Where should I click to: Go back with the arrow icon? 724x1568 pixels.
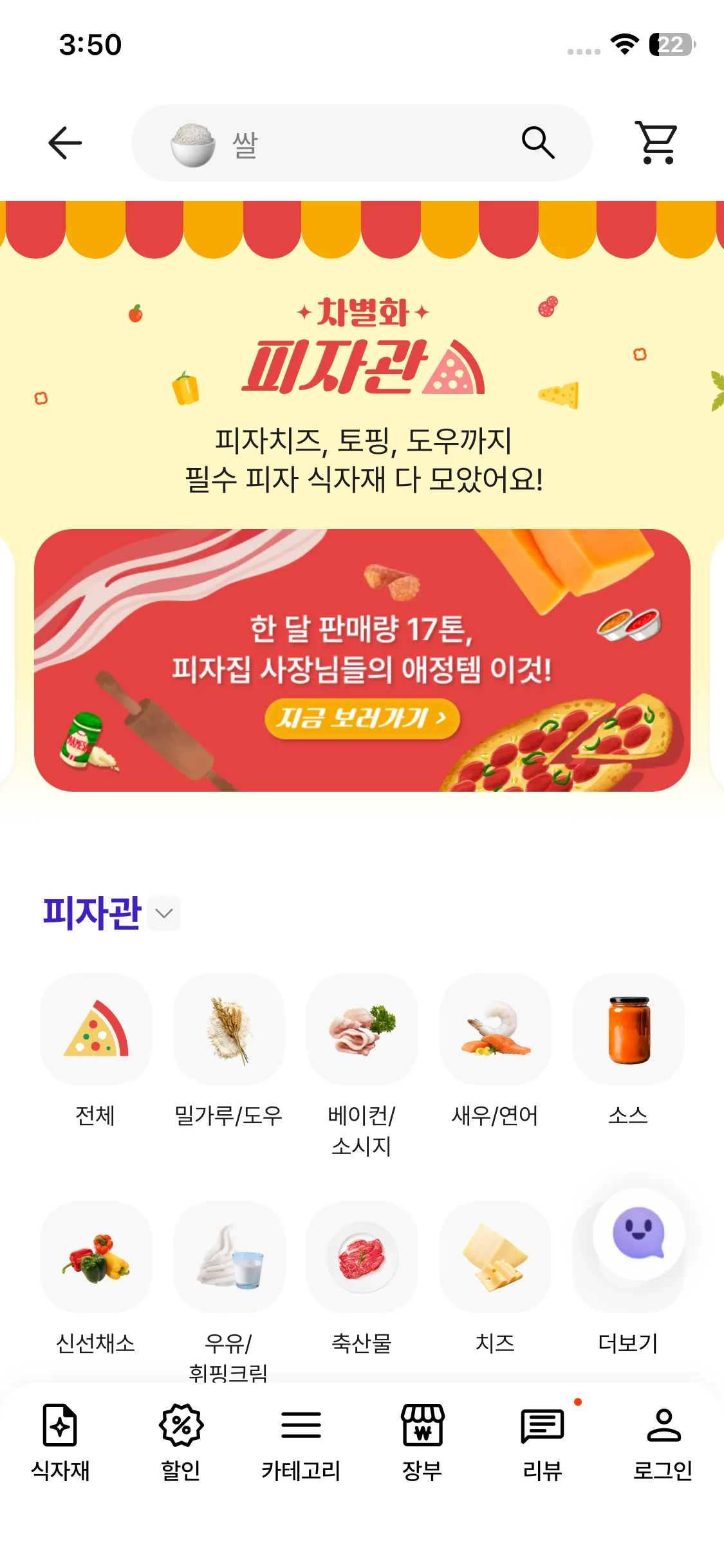65,142
